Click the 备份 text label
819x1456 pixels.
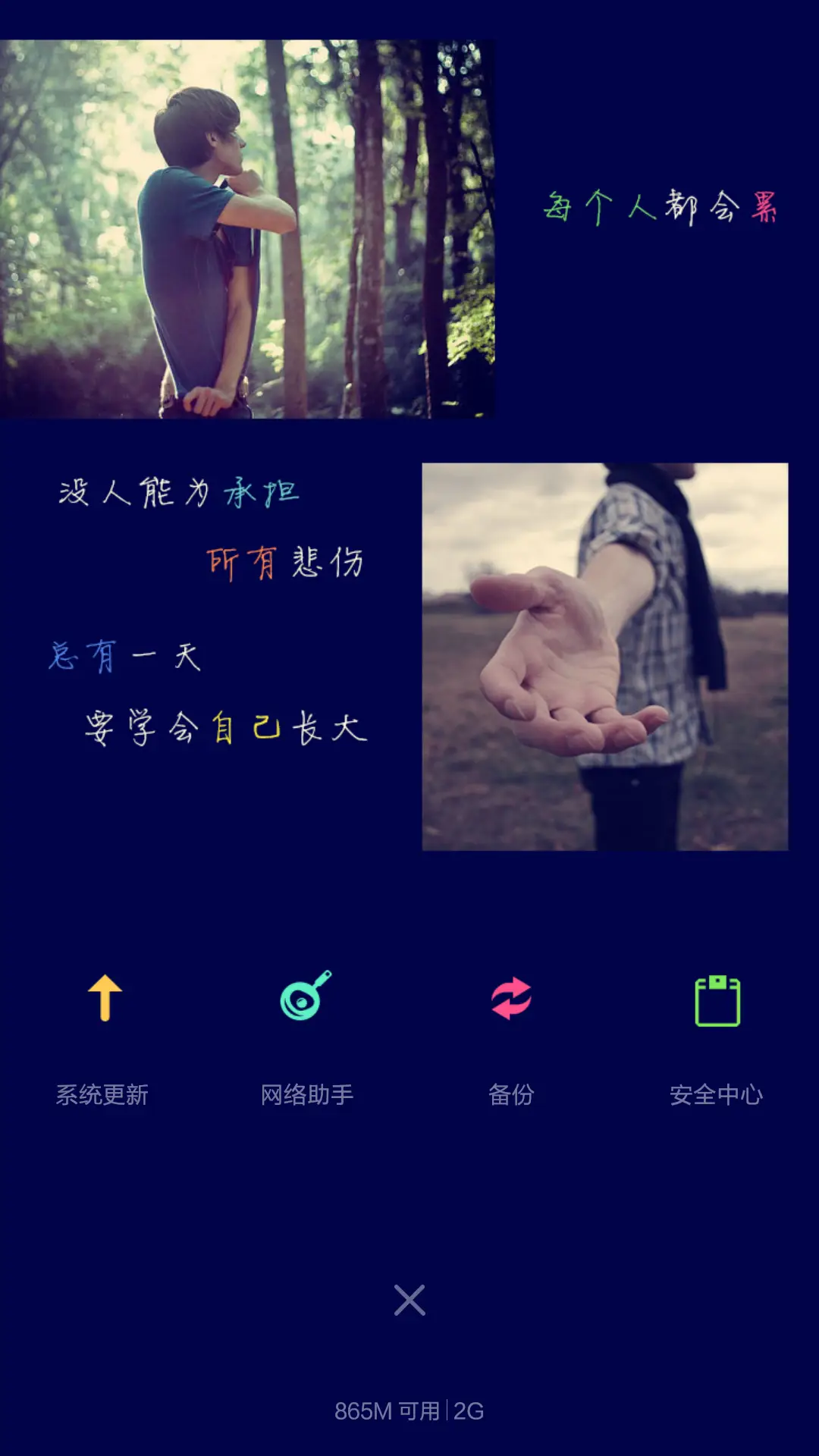pyautogui.click(x=510, y=1094)
